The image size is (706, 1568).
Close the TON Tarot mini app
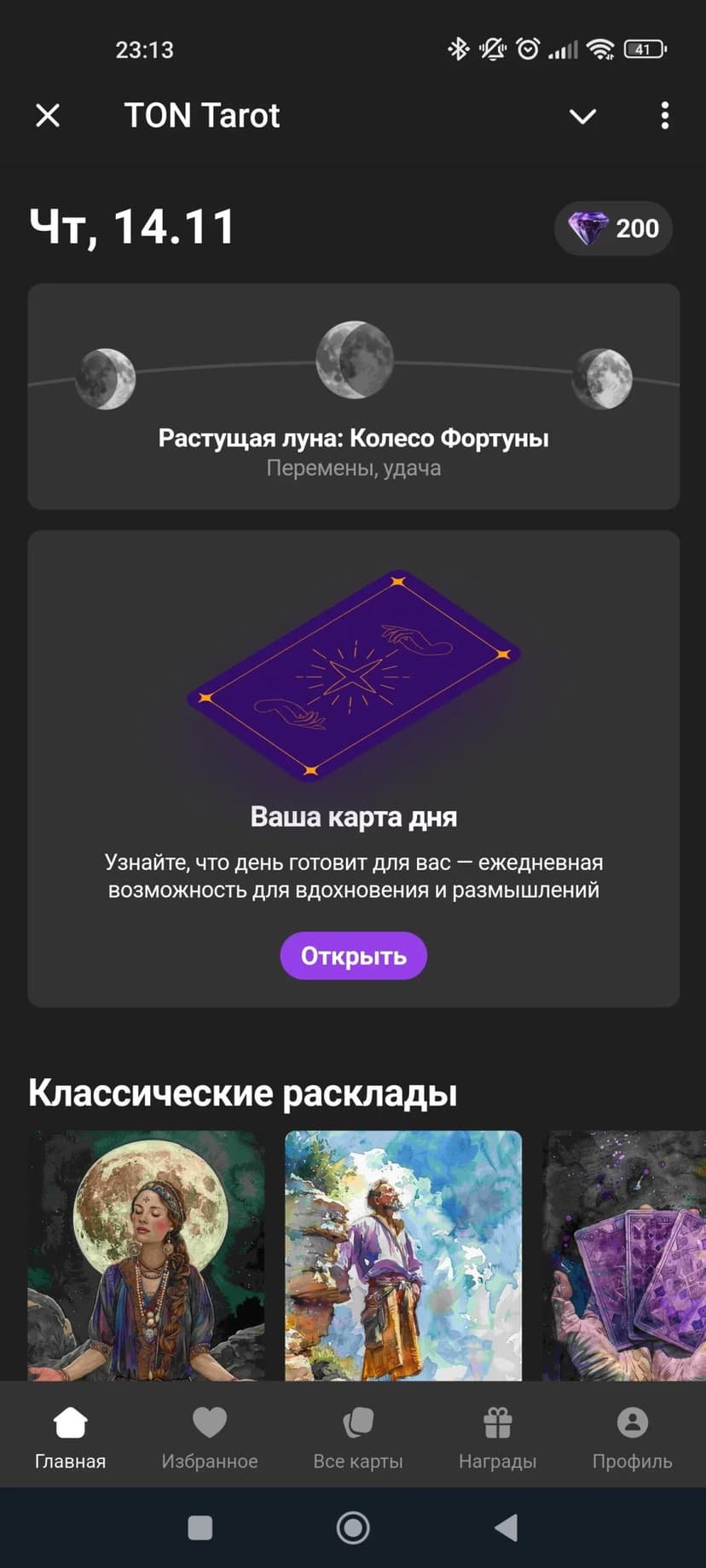(48, 115)
